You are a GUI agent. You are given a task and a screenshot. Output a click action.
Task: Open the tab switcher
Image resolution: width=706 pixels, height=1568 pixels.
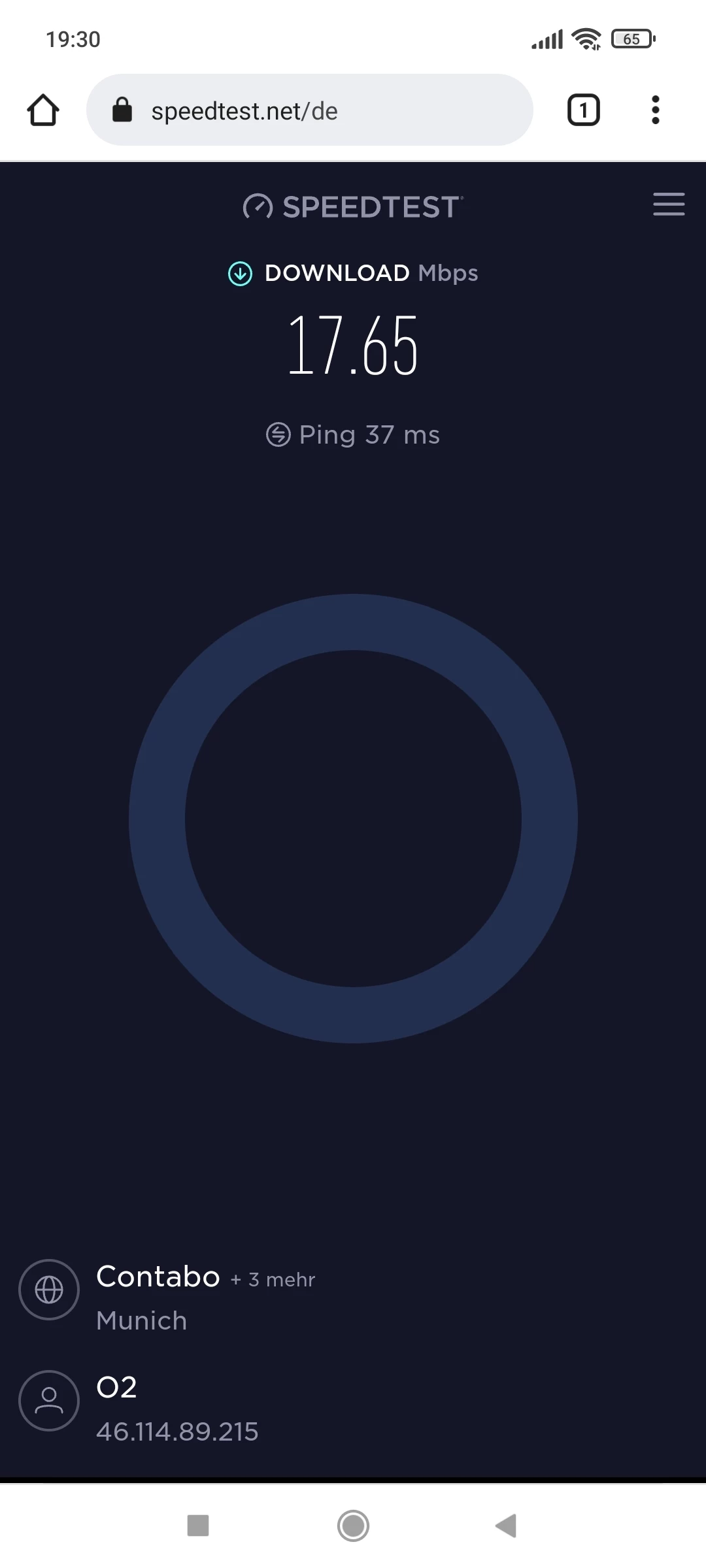click(x=583, y=110)
